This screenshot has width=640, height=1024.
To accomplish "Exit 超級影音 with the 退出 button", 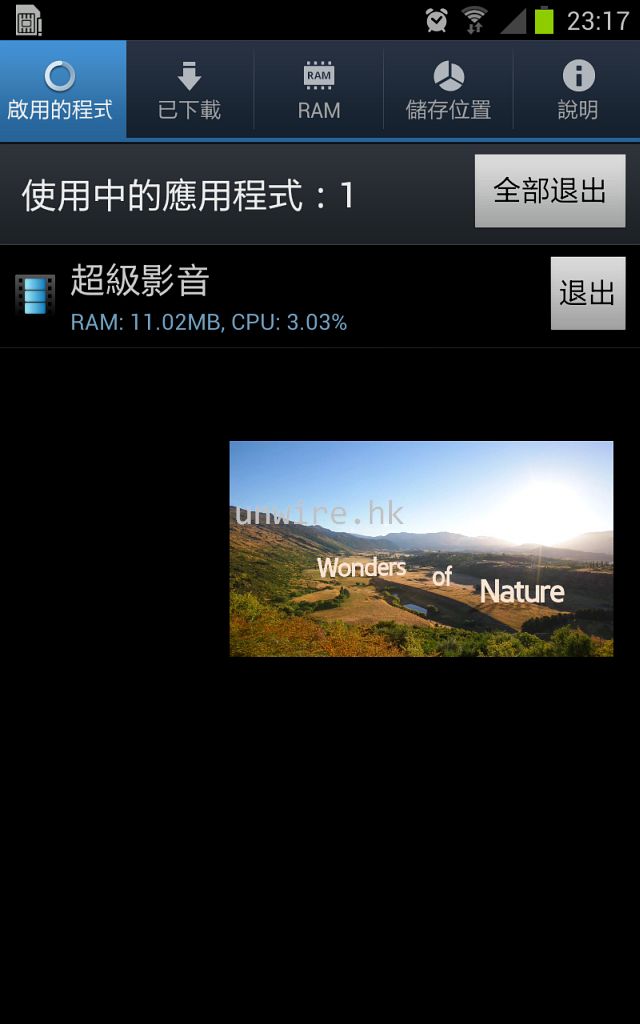I will click(x=587, y=293).
